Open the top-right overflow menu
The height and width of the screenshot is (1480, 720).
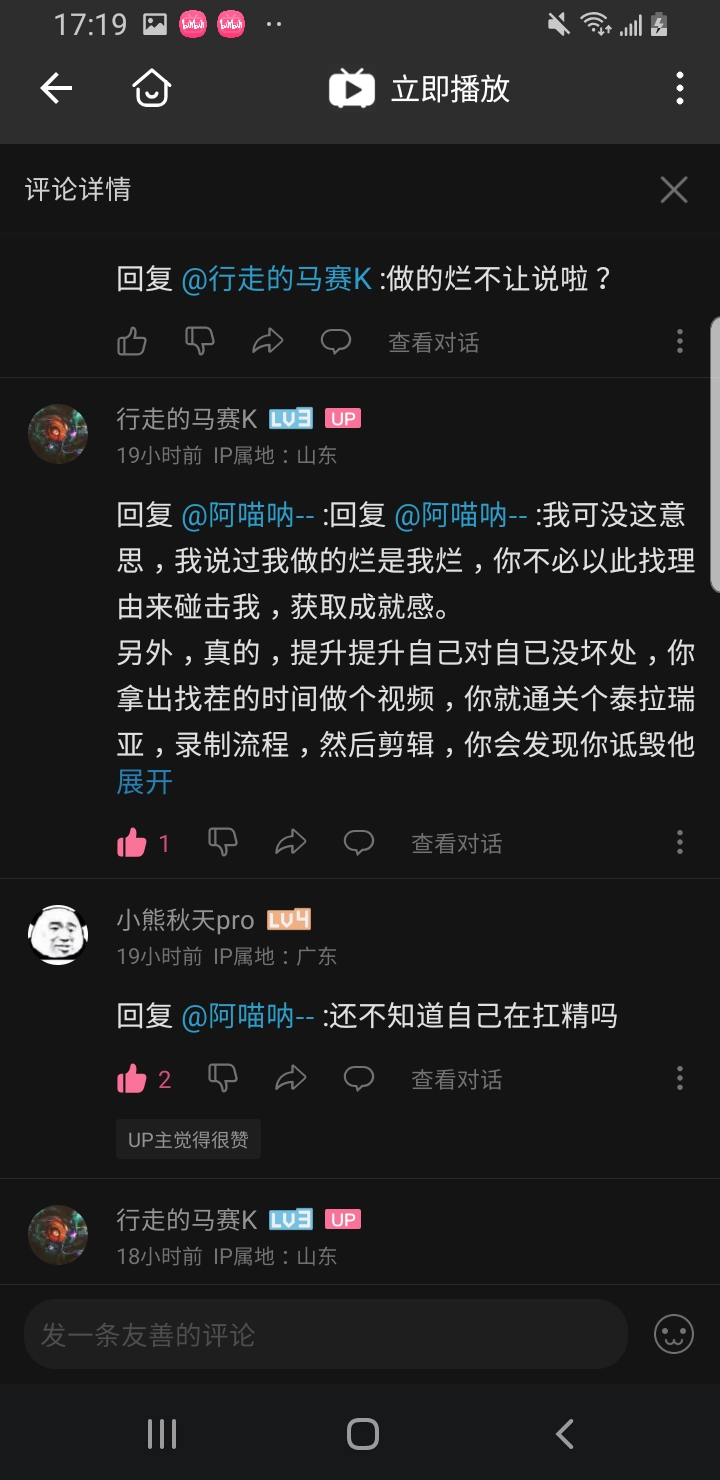click(x=680, y=89)
